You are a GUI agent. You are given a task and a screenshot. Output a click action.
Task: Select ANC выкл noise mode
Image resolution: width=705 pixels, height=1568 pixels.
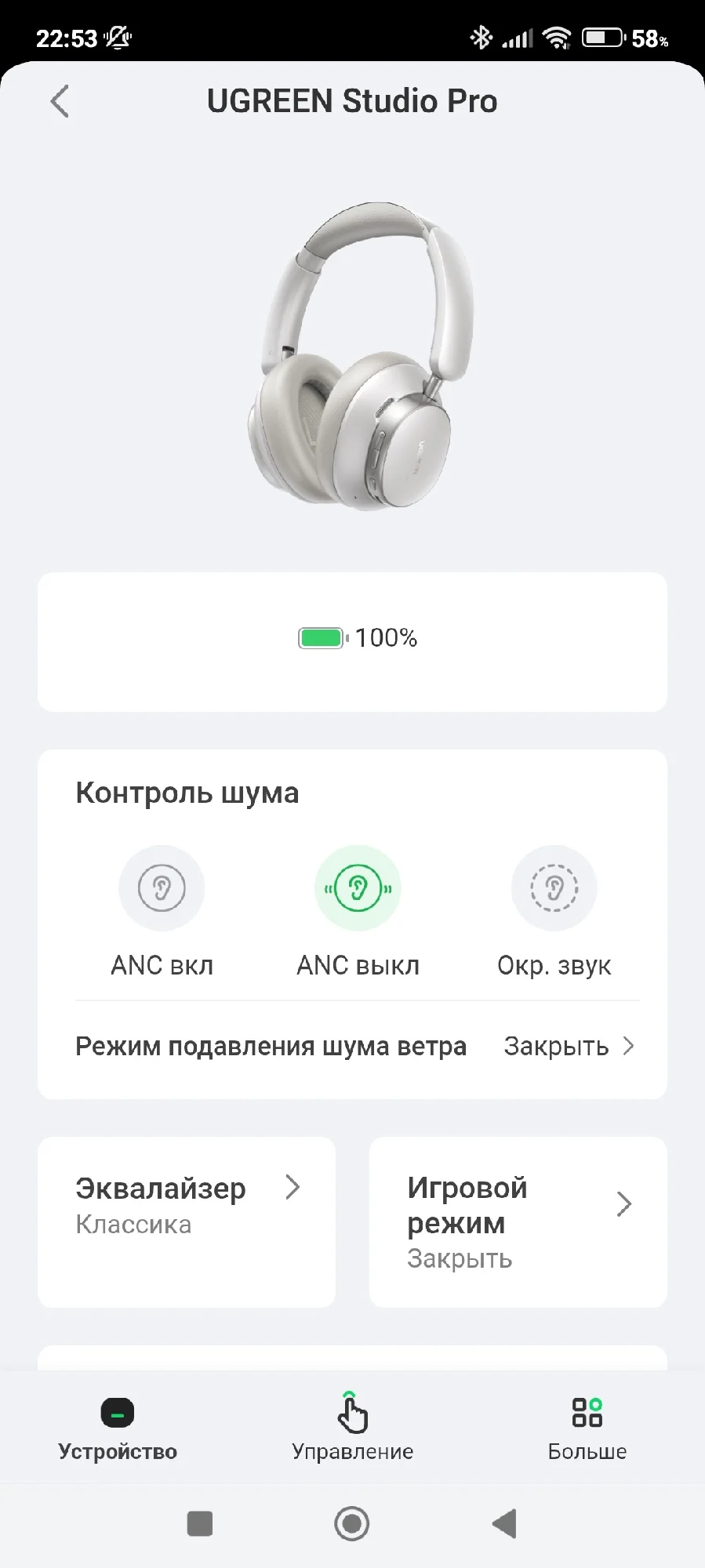(358, 911)
